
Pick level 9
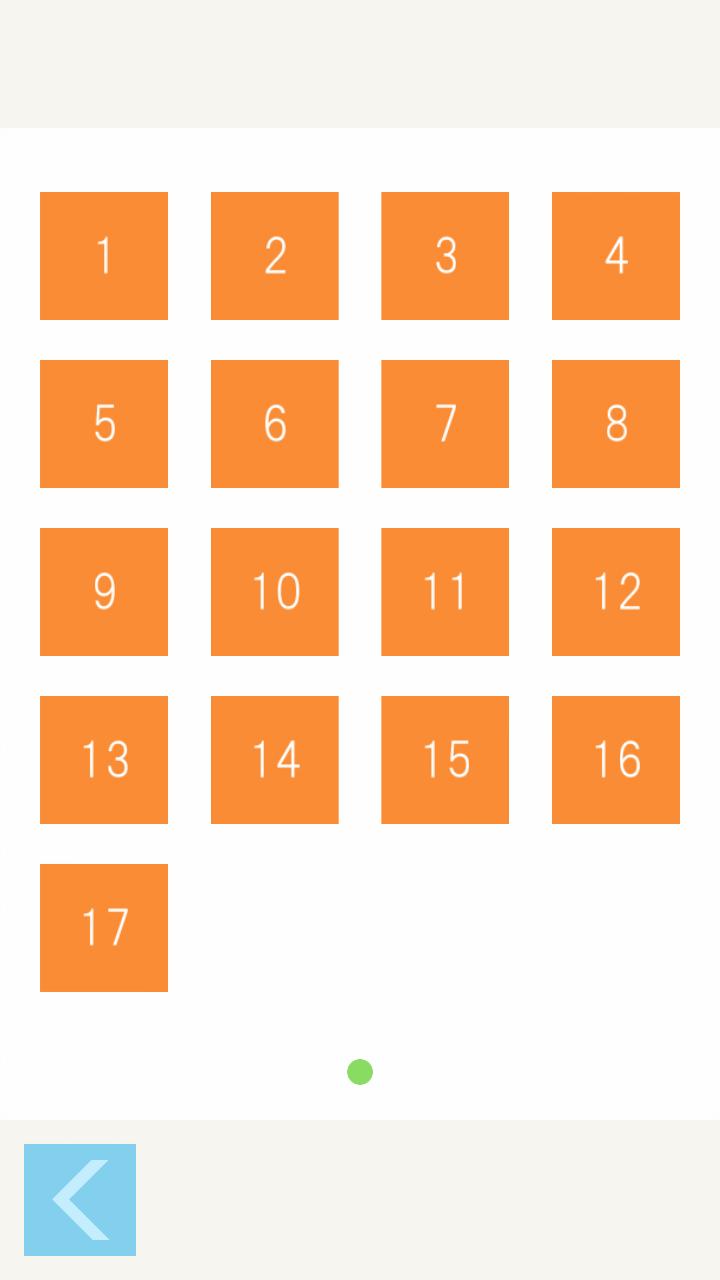(104, 592)
